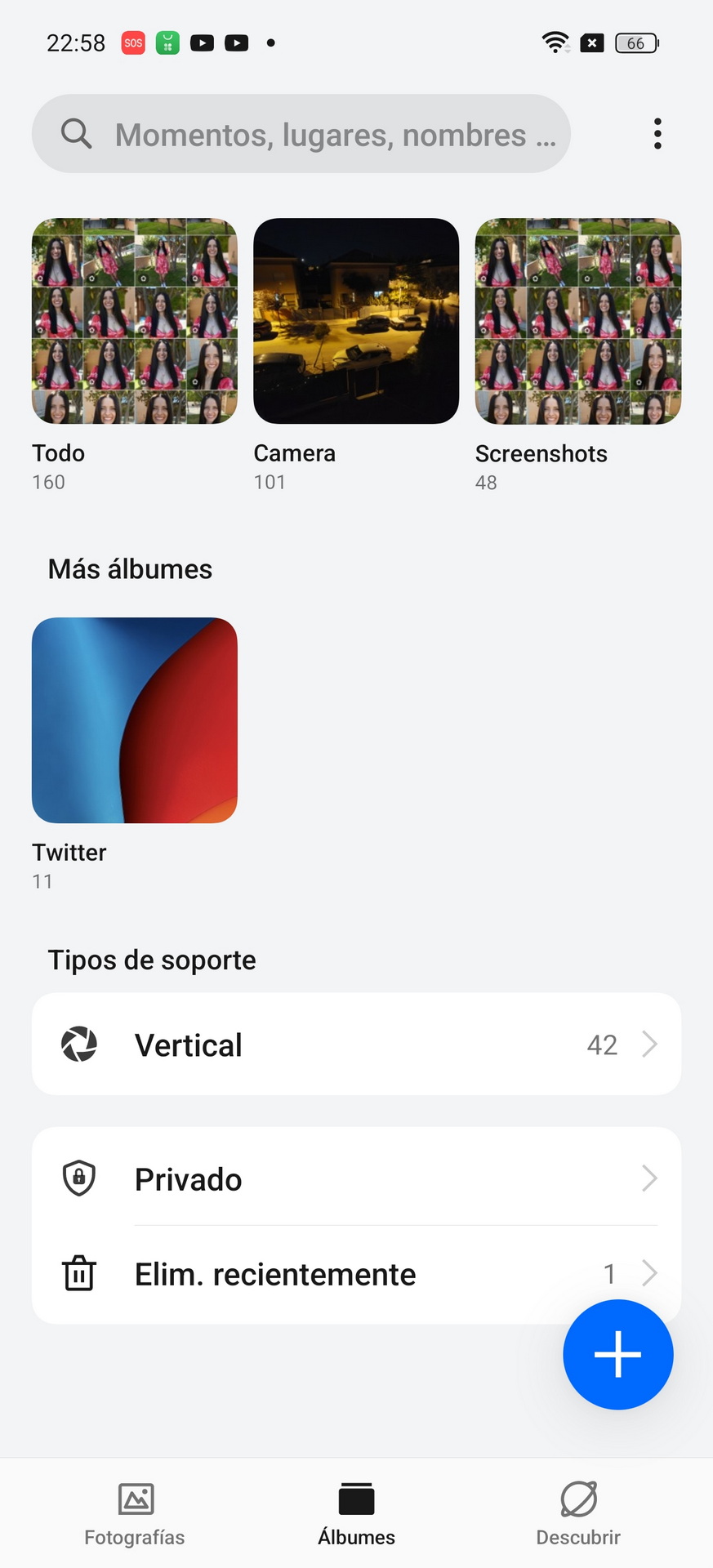Open the Todo album

(135, 321)
